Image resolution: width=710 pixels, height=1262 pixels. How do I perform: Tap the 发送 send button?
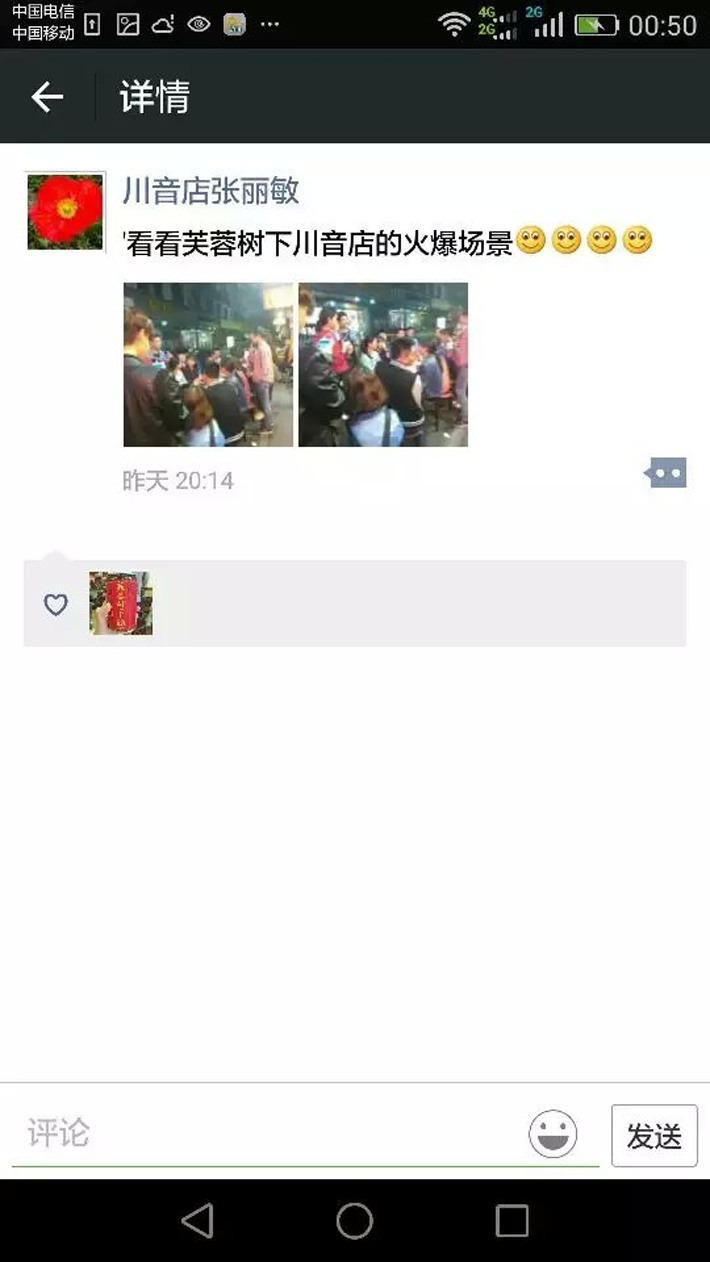coord(654,1136)
